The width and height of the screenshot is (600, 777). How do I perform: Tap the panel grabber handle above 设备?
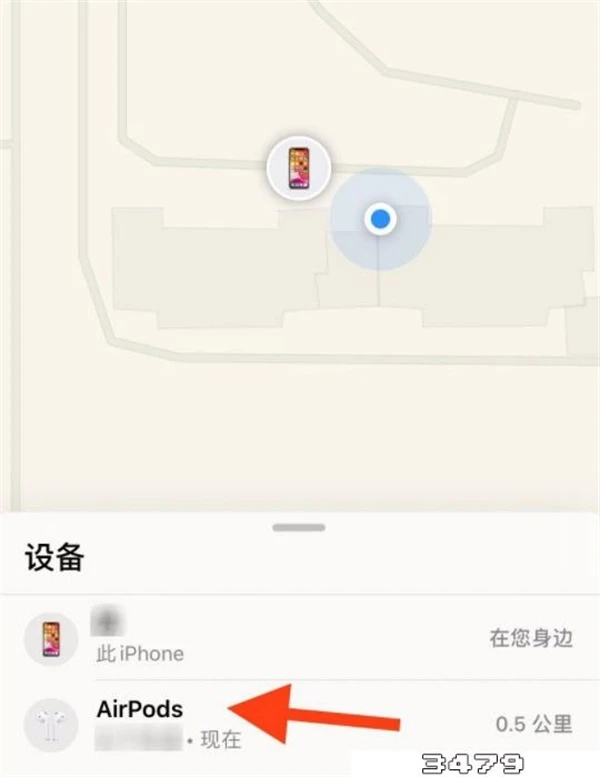pyautogui.click(x=299, y=527)
